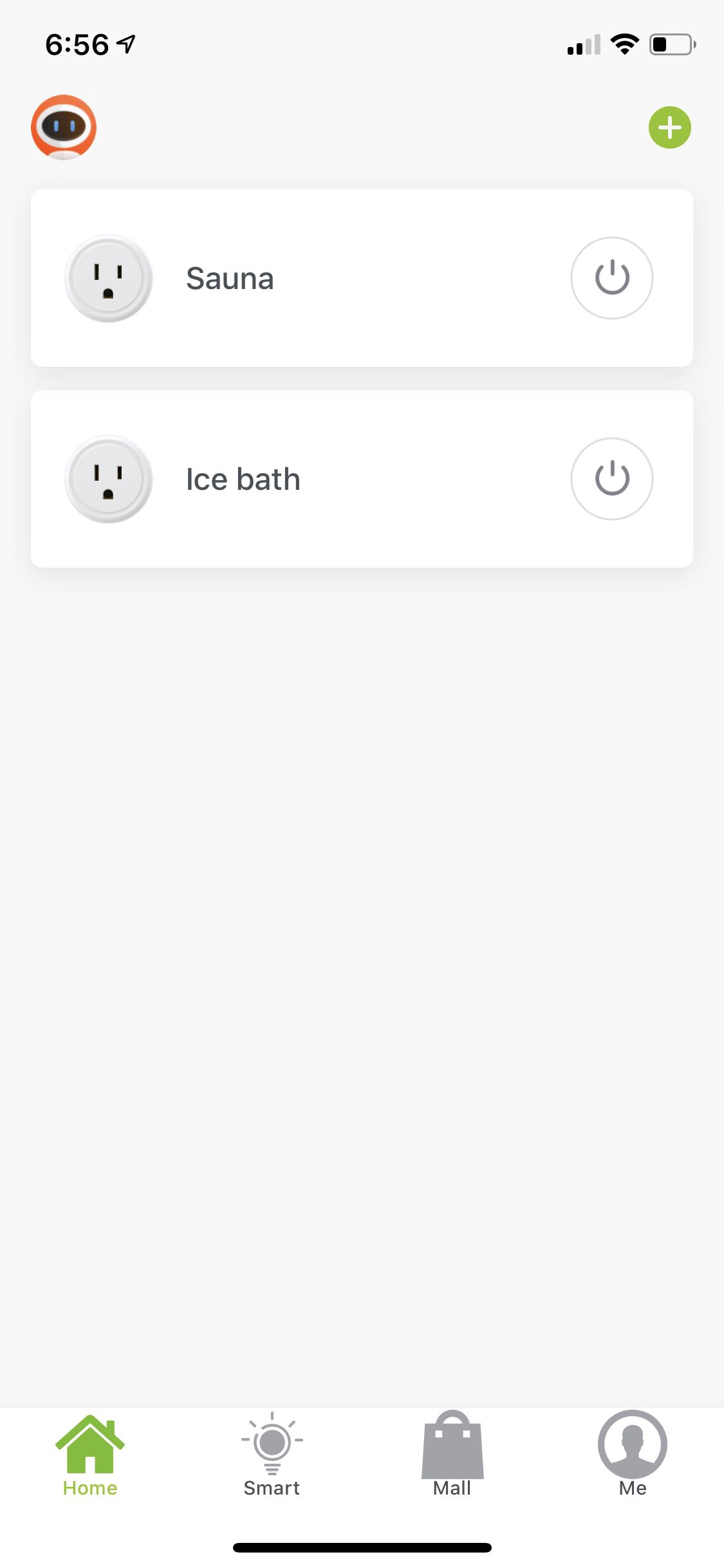This screenshot has height=1568, width=724.
Task: Toggle power for the Ice bath plug
Action: tap(611, 478)
